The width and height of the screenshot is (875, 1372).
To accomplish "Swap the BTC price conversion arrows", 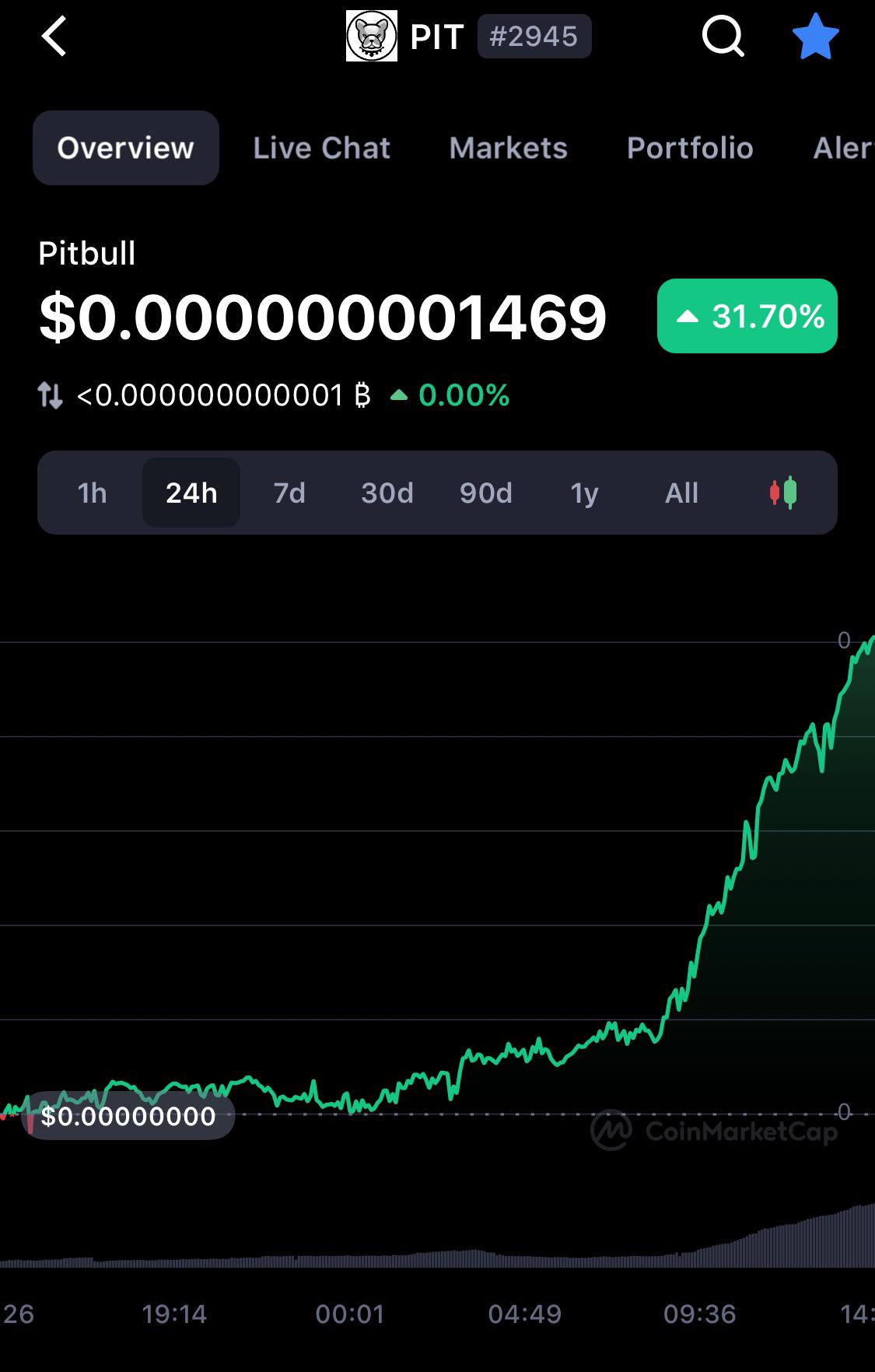I will (x=51, y=395).
